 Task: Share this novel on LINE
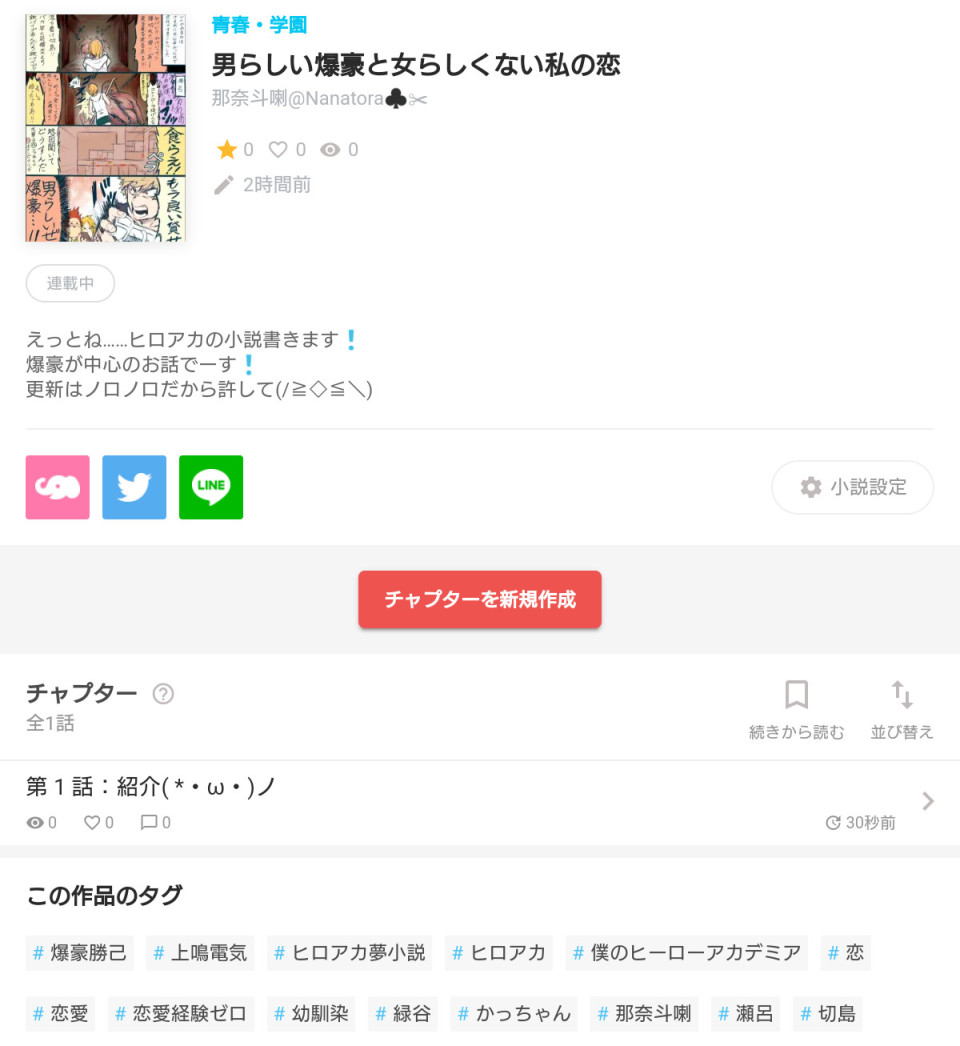click(x=211, y=487)
